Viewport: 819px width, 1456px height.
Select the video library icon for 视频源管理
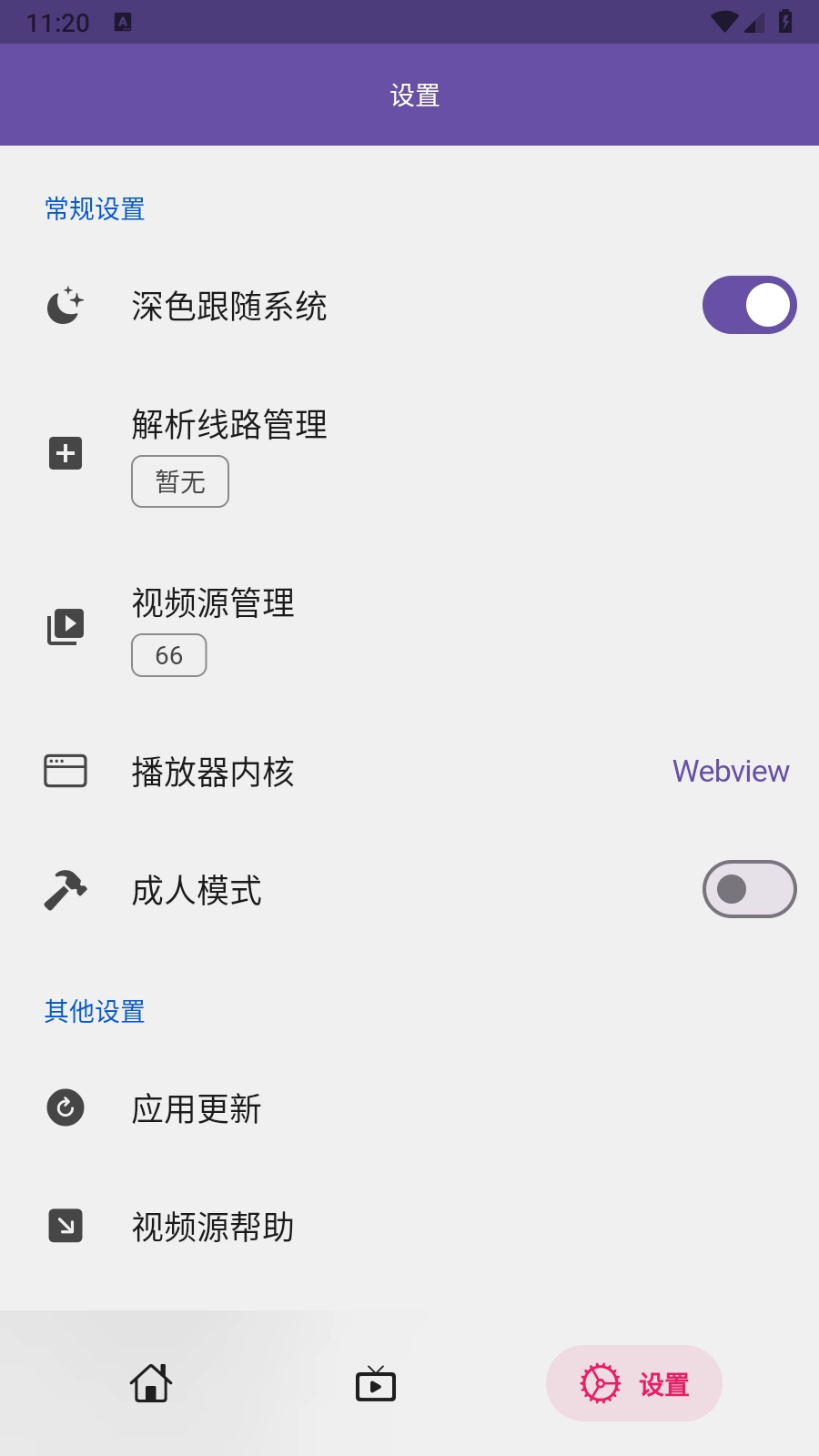tap(65, 625)
